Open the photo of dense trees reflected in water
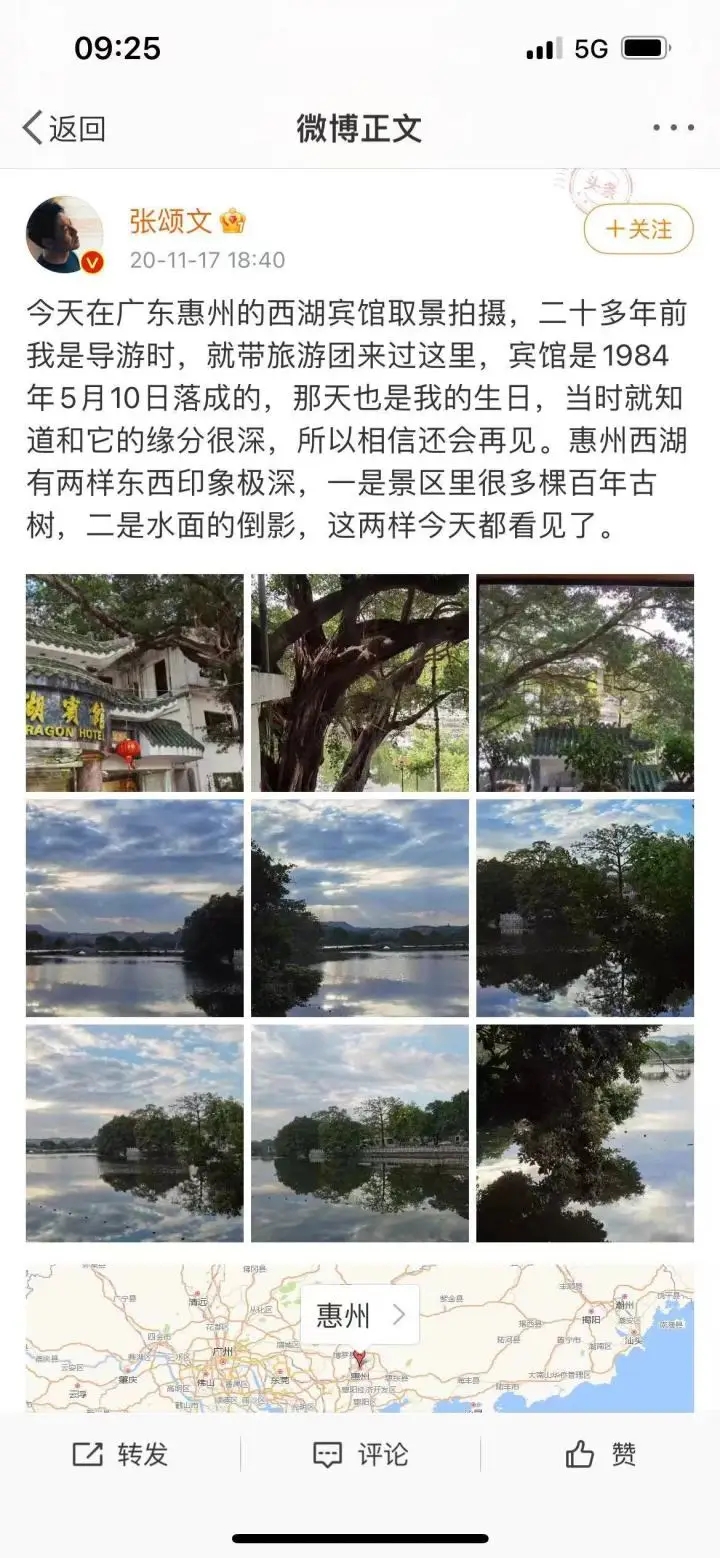Screen dimensions: 720x1558 (585, 908)
